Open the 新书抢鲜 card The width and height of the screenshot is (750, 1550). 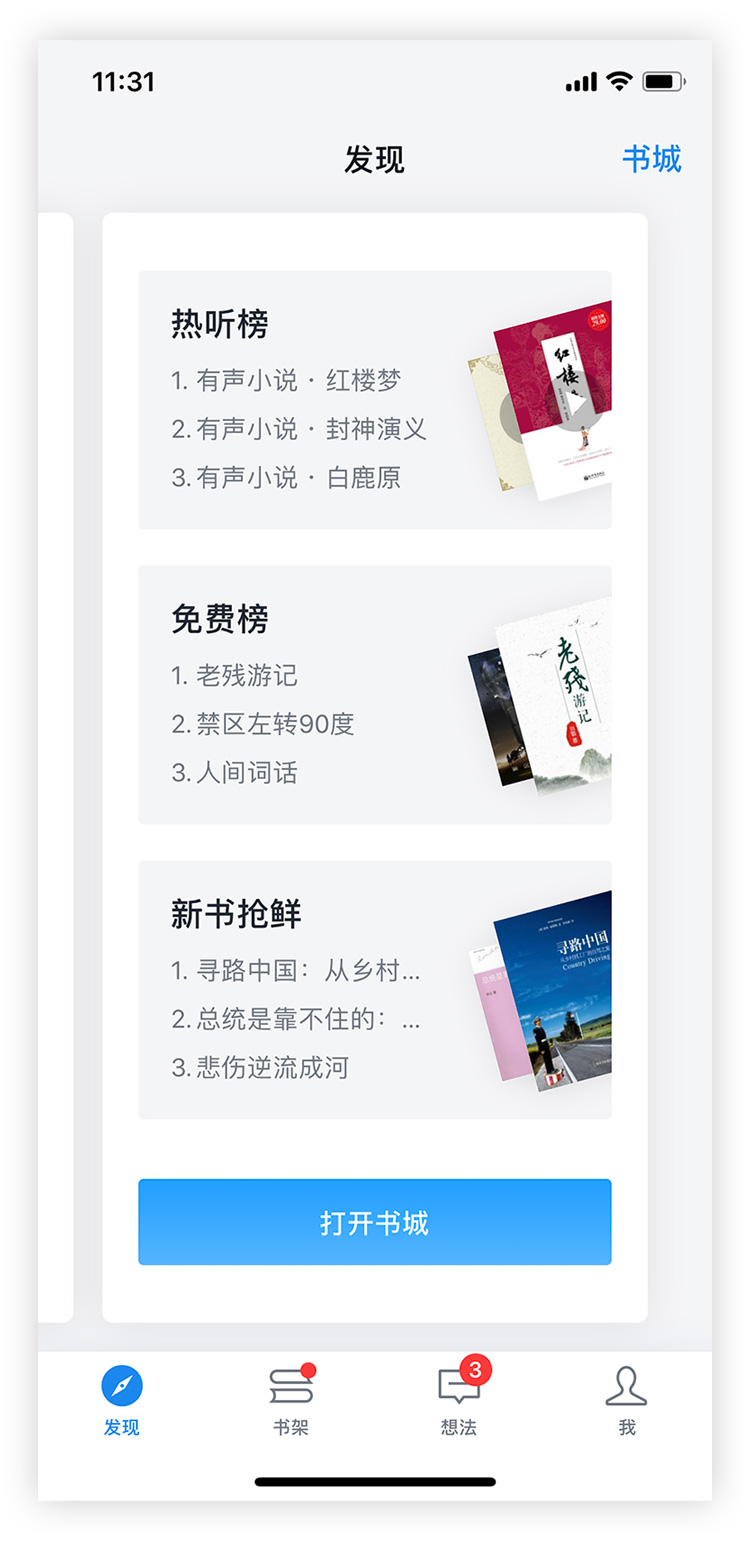coord(374,989)
